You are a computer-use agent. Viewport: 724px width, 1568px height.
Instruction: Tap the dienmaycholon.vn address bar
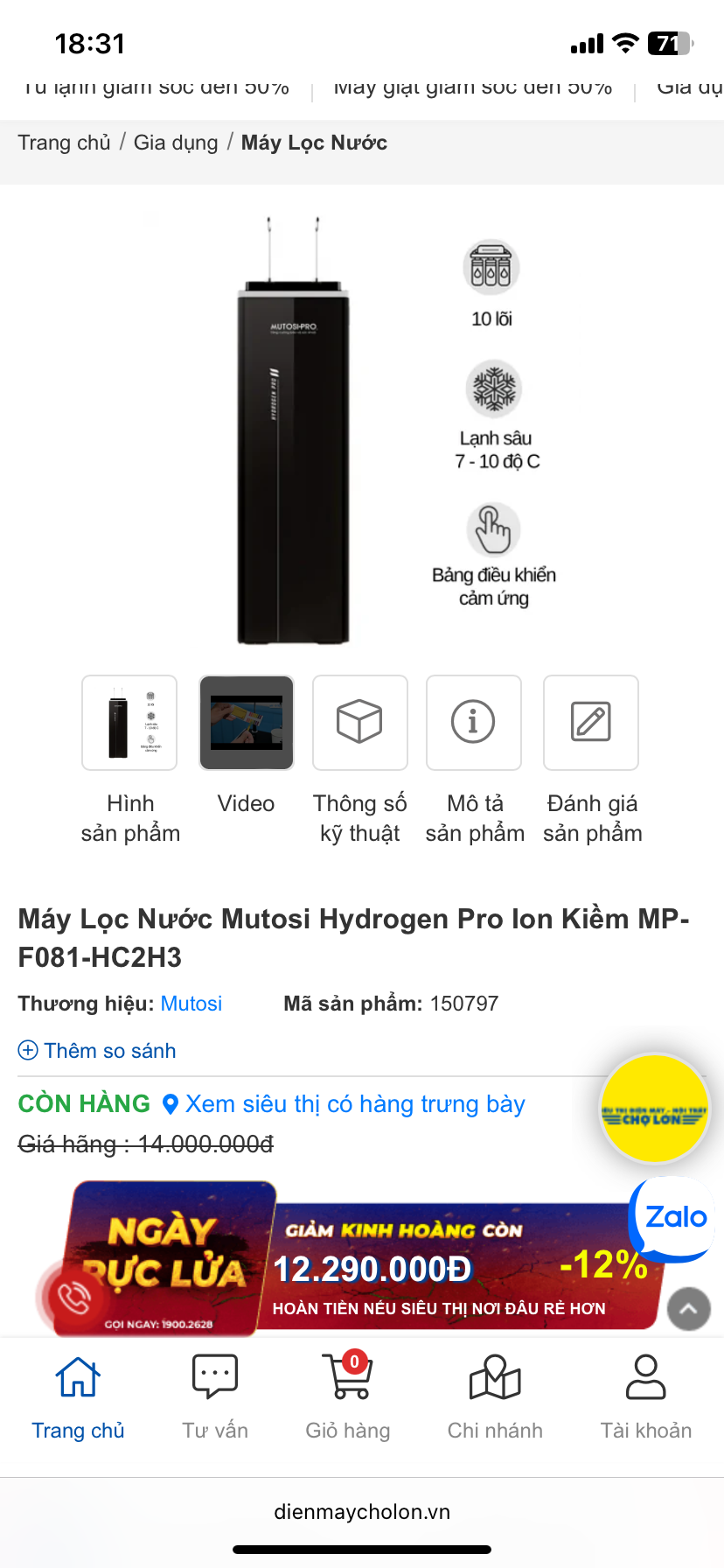362,1512
